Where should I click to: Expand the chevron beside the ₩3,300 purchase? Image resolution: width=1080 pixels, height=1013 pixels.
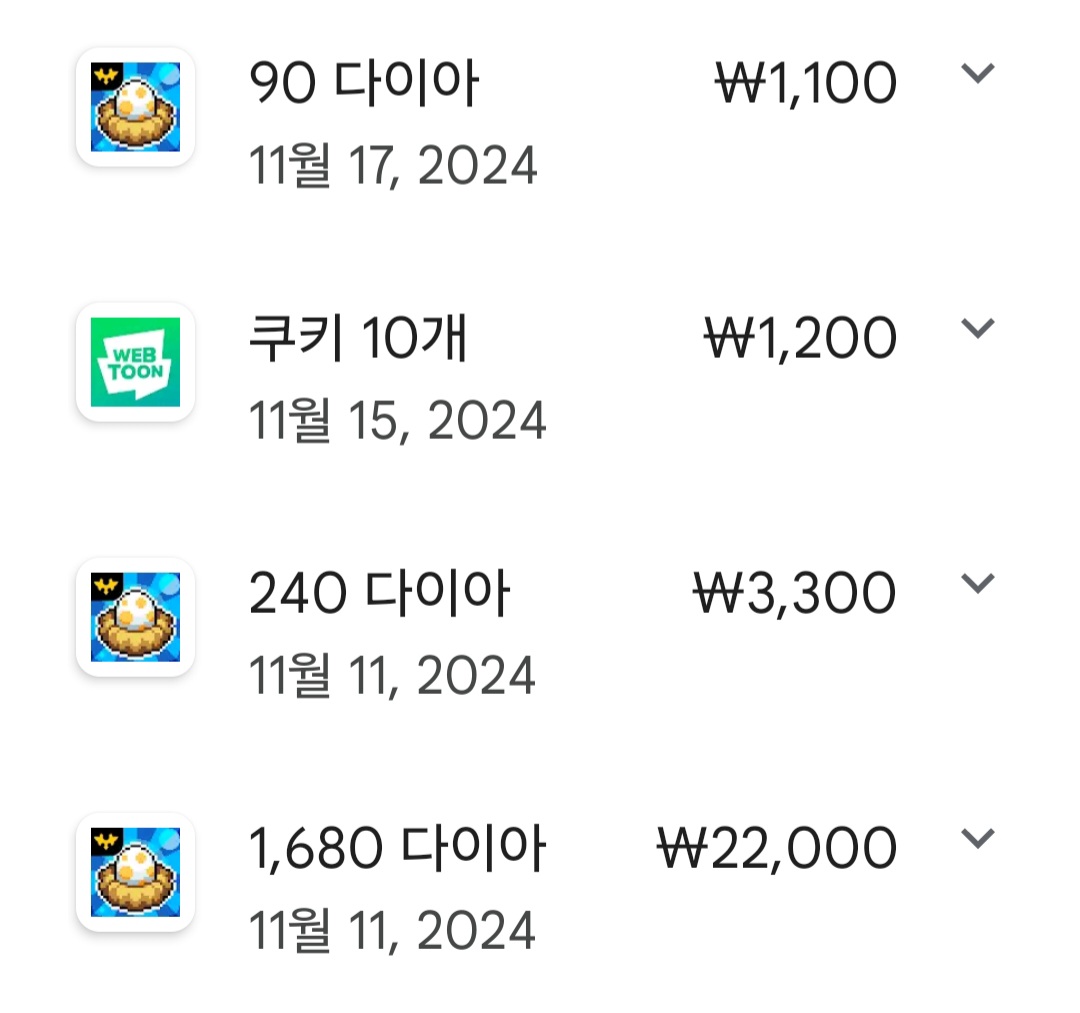[x=977, y=583]
